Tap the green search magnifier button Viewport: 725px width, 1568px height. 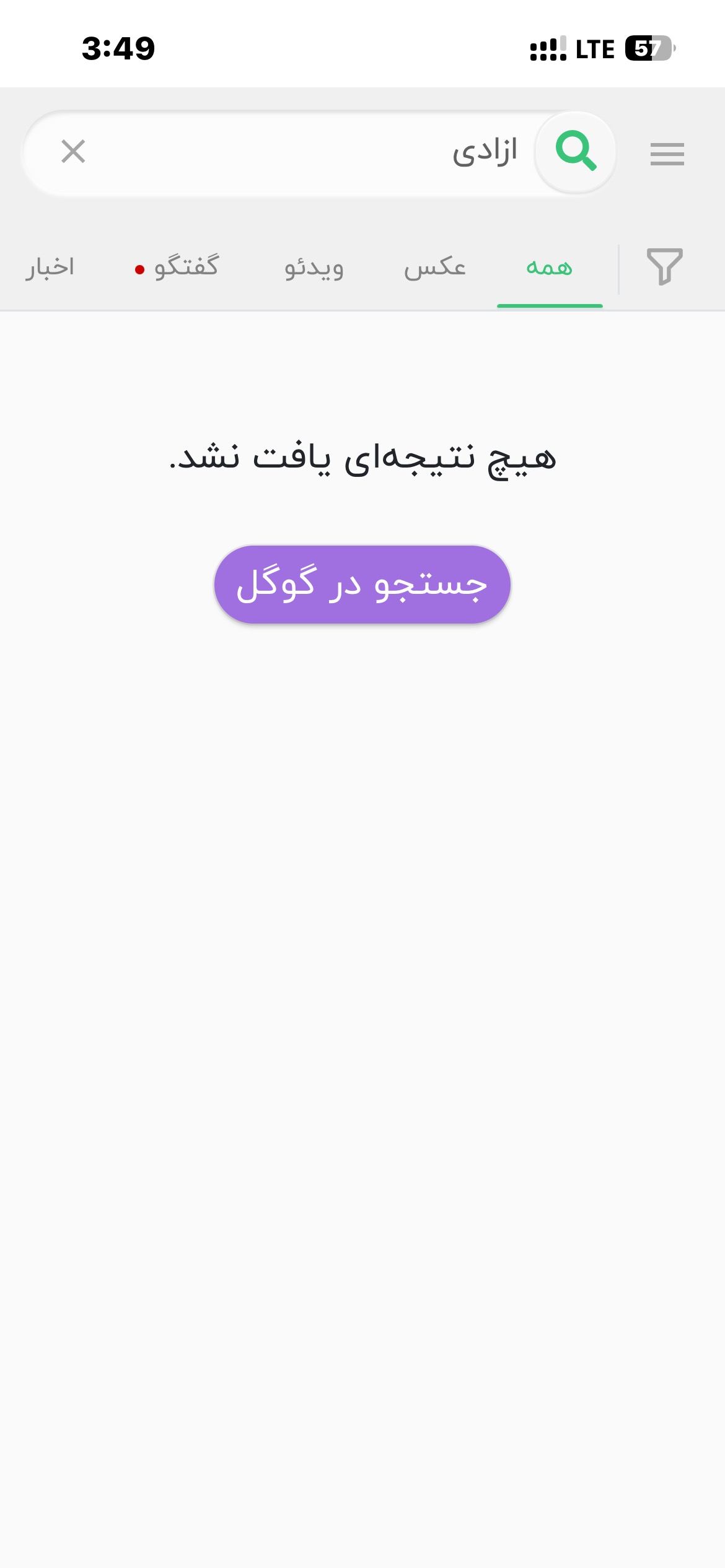(x=576, y=151)
